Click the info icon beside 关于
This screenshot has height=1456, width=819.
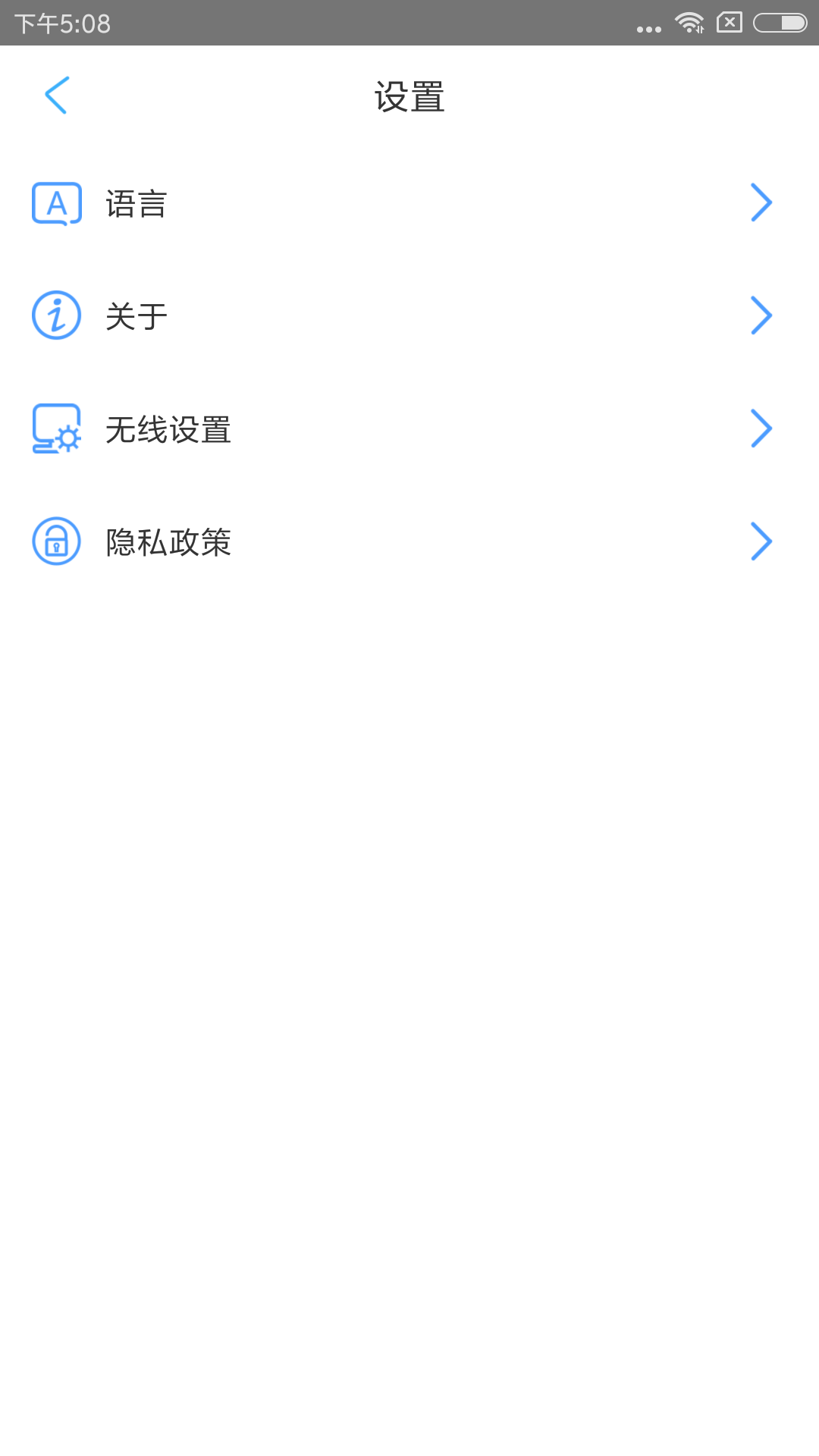pos(56,315)
